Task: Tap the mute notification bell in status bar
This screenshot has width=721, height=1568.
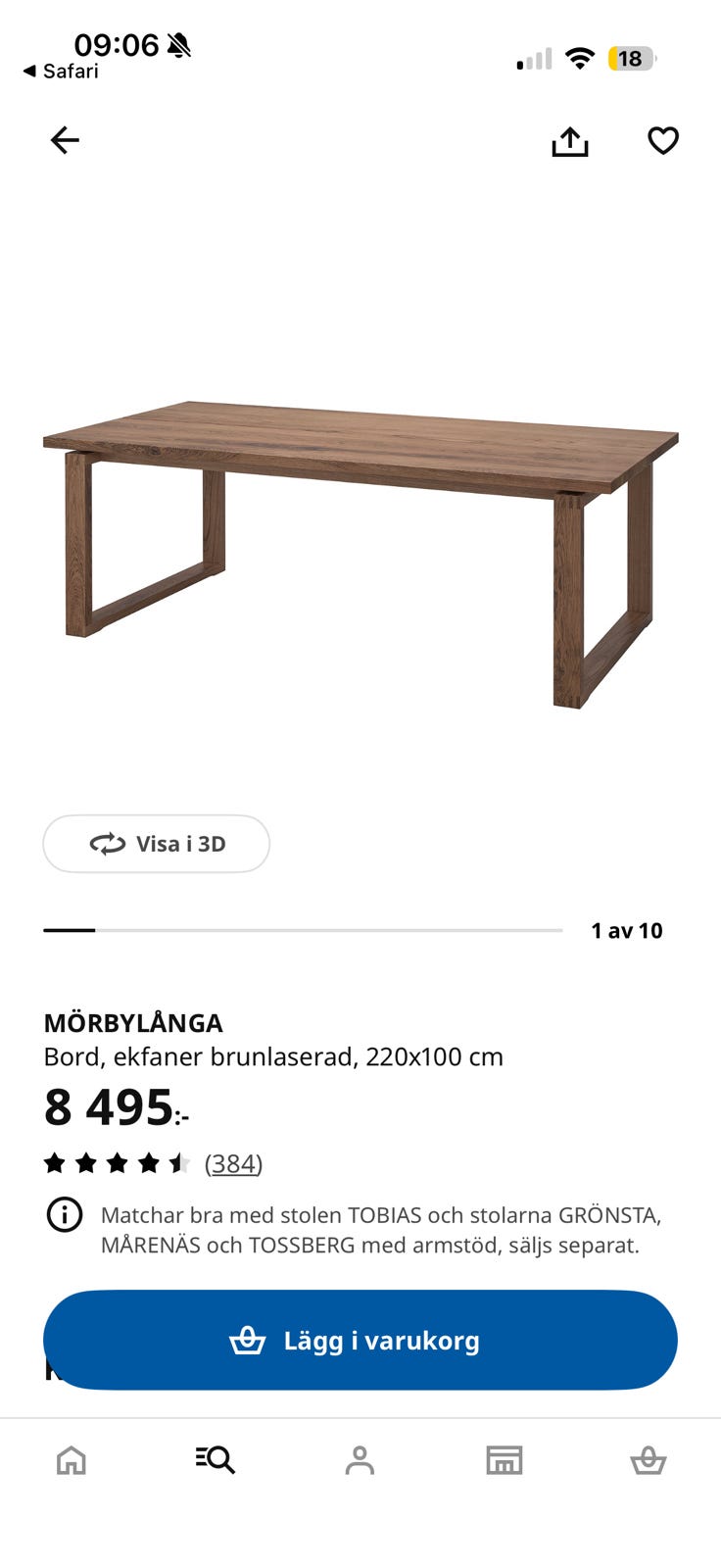Action: click(179, 46)
